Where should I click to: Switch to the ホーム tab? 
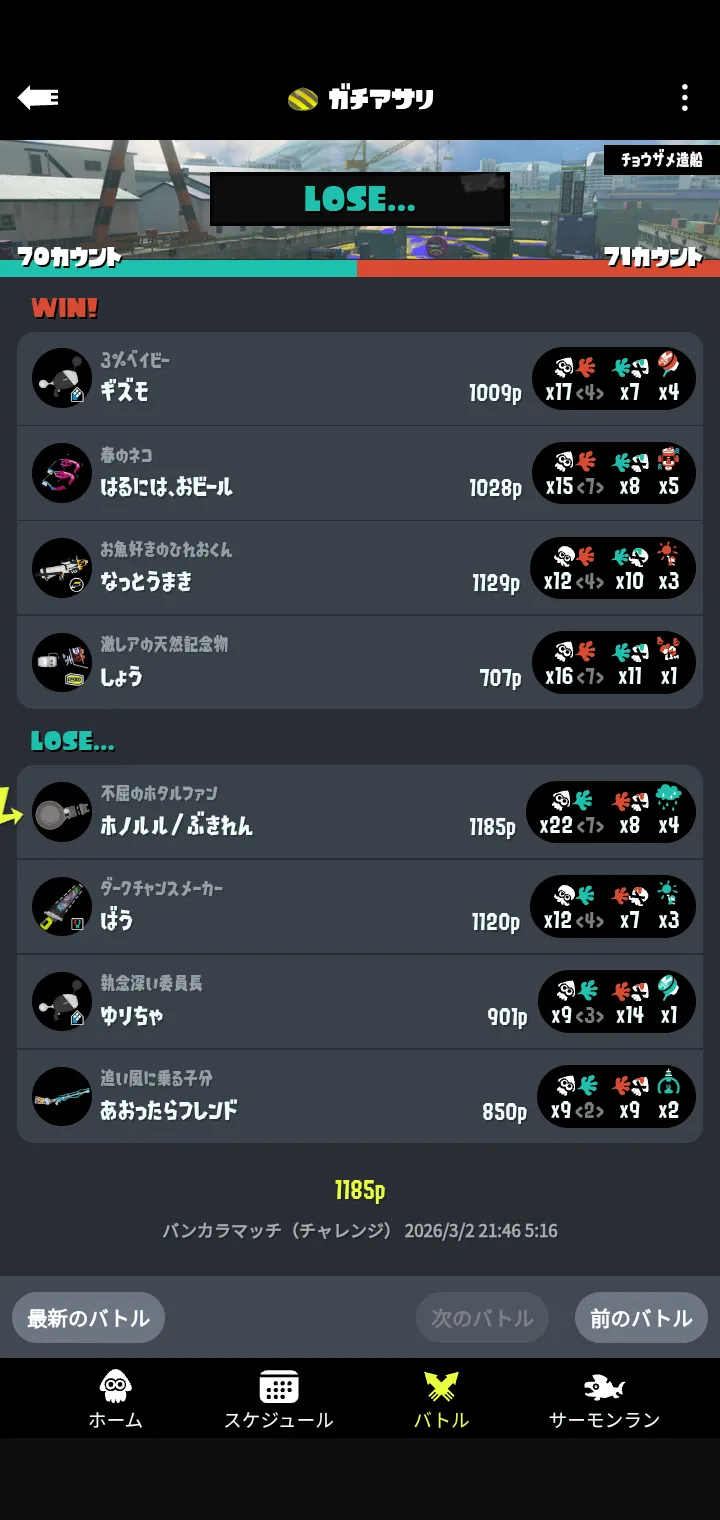[116, 1399]
